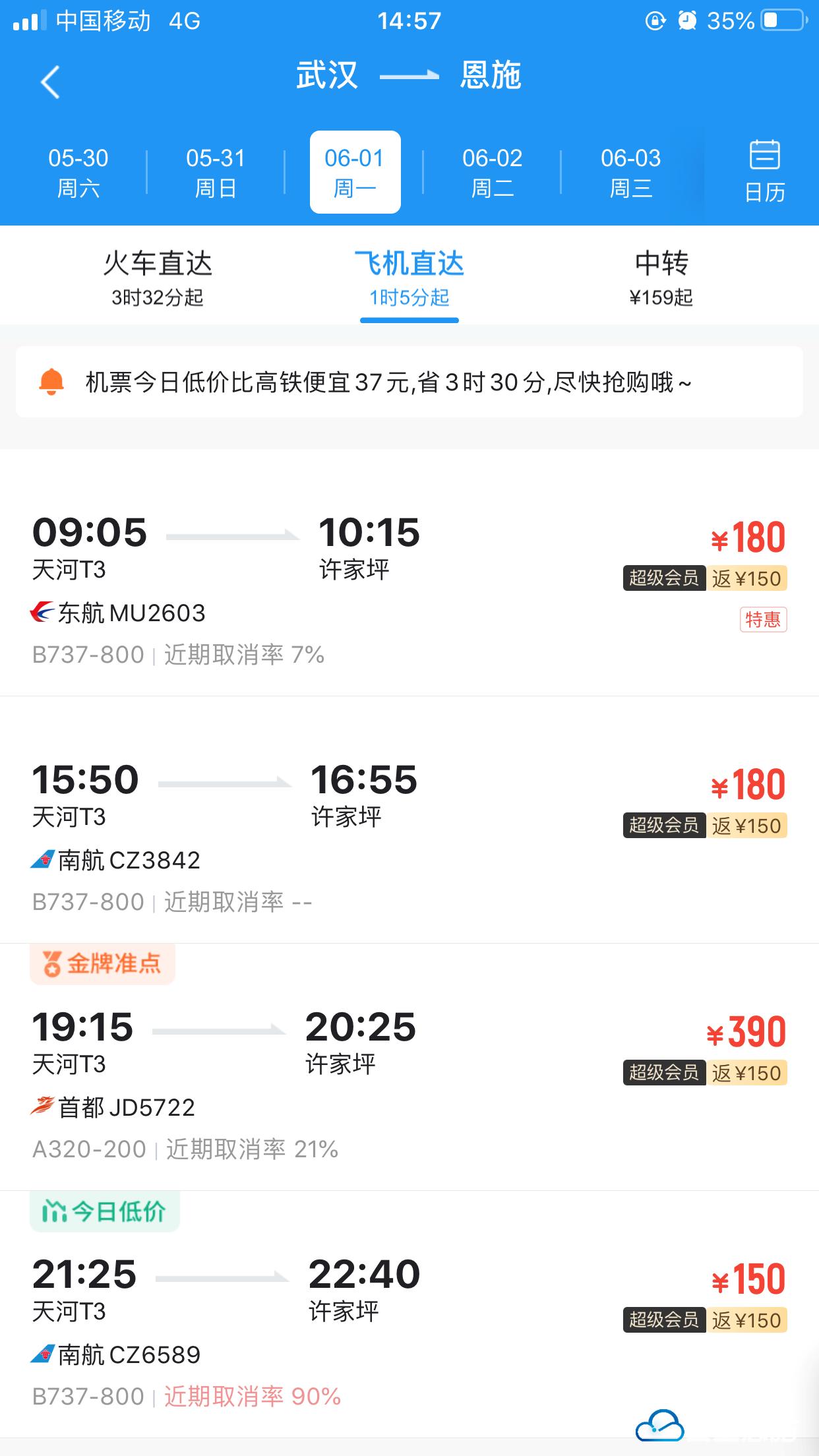Select the date 06-02 周二
This screenshot has width=819, height=1456.
(x=492, y=172)
